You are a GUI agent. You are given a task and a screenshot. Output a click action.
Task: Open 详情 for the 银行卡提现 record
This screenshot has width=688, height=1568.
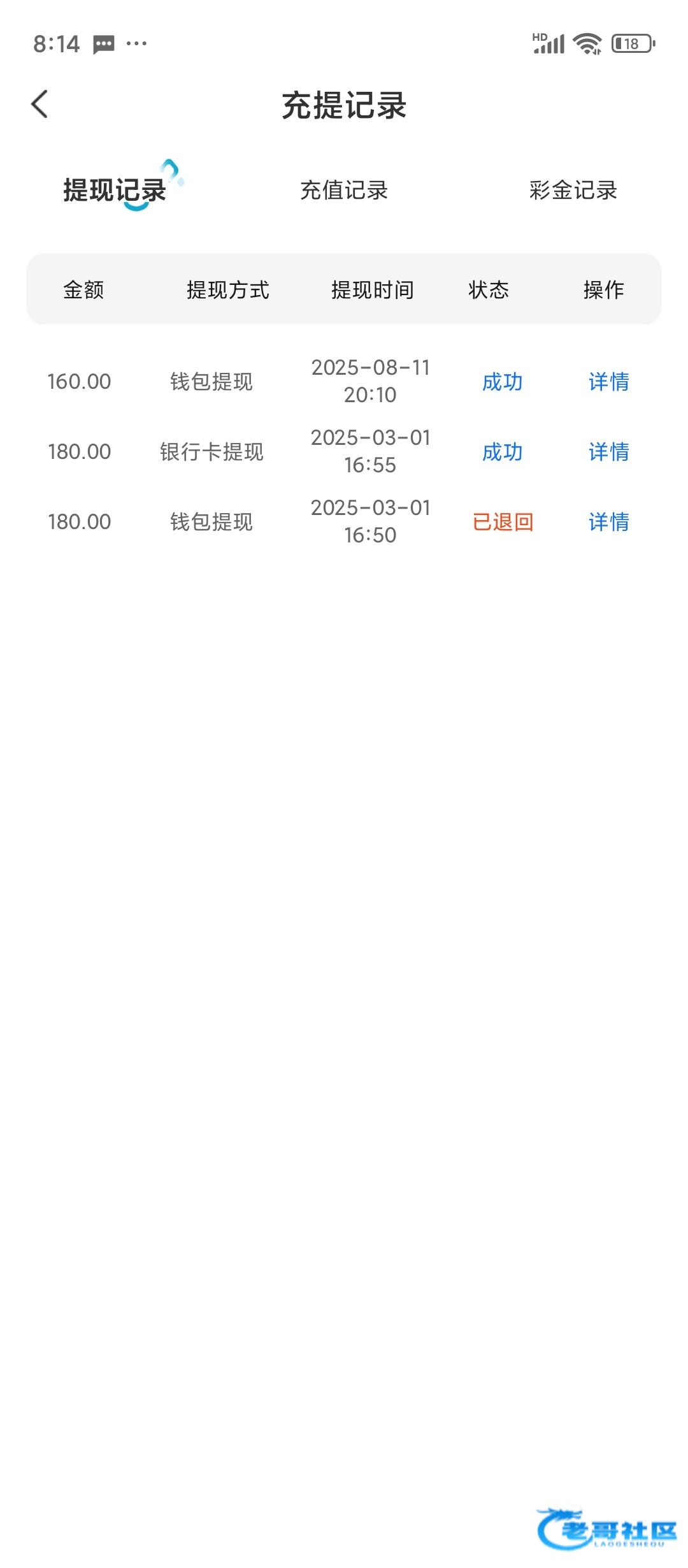pyautogui.click(x=609, y=452)
